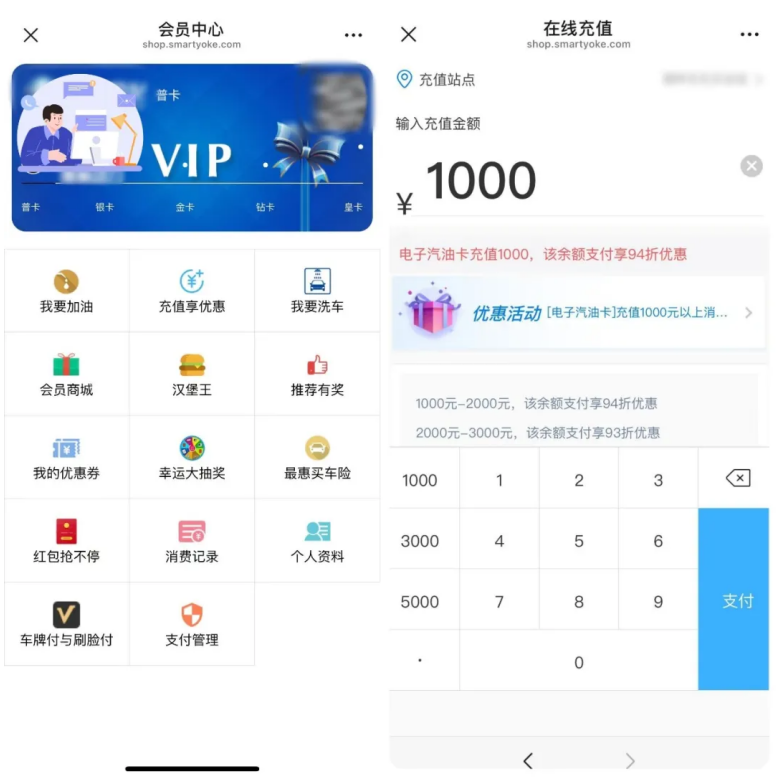Hit the backspace key on keypad
This screenshot has height=780, width=776.
click(737, 479)
